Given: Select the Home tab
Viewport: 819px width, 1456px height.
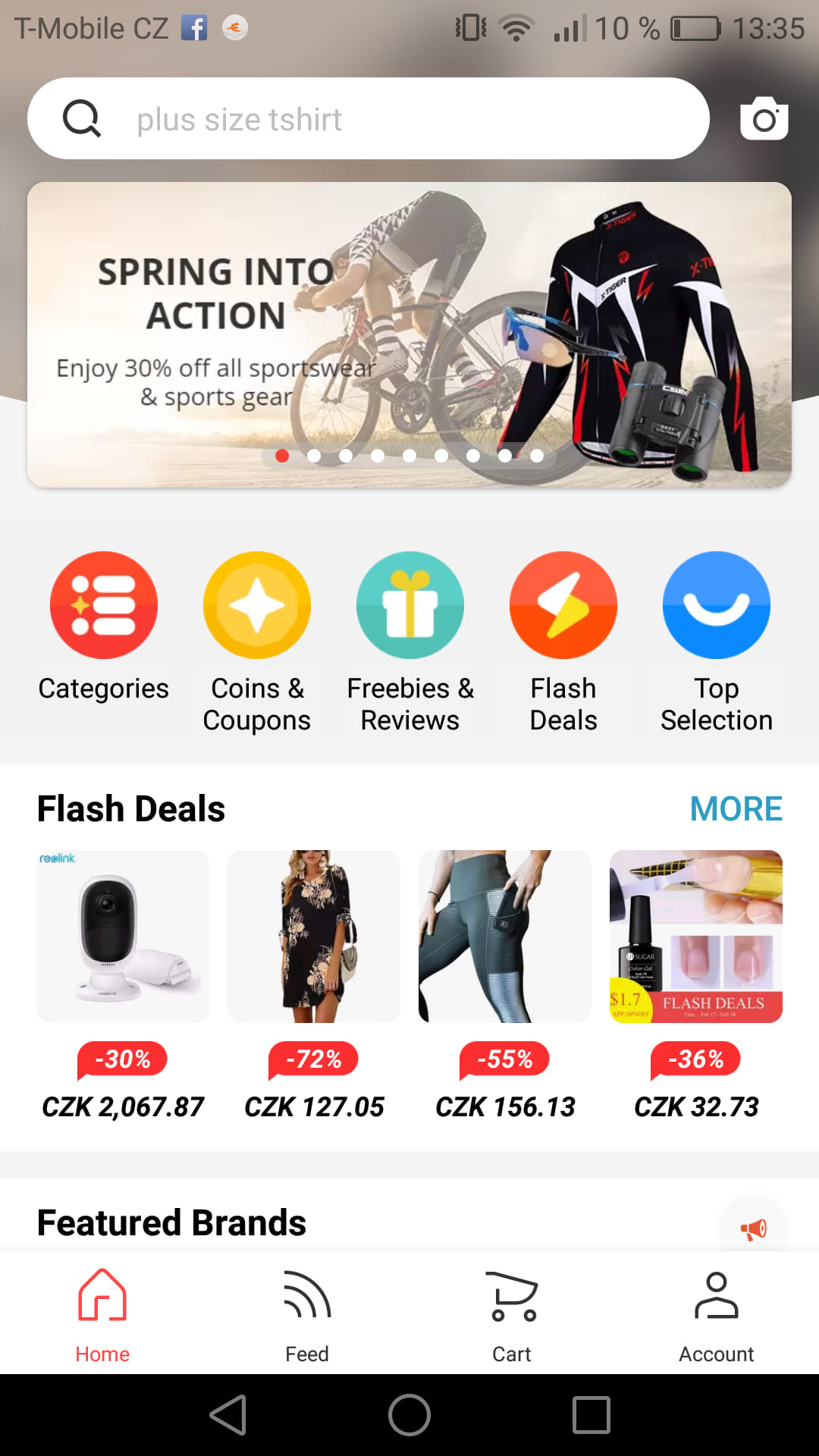Looking at the screenshot, I should pos(102,1315).
